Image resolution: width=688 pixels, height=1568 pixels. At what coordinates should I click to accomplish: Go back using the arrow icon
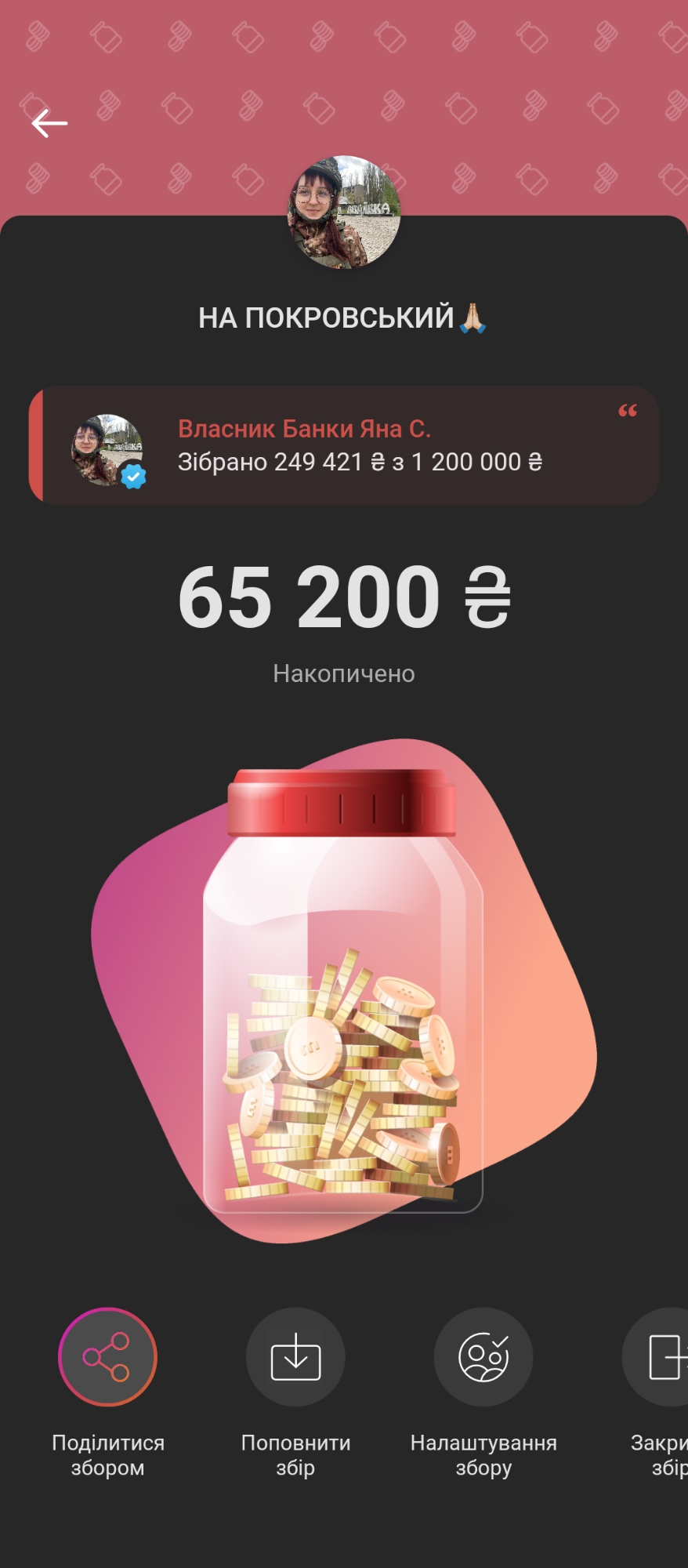pyautogui.click(x=49, y=123)
